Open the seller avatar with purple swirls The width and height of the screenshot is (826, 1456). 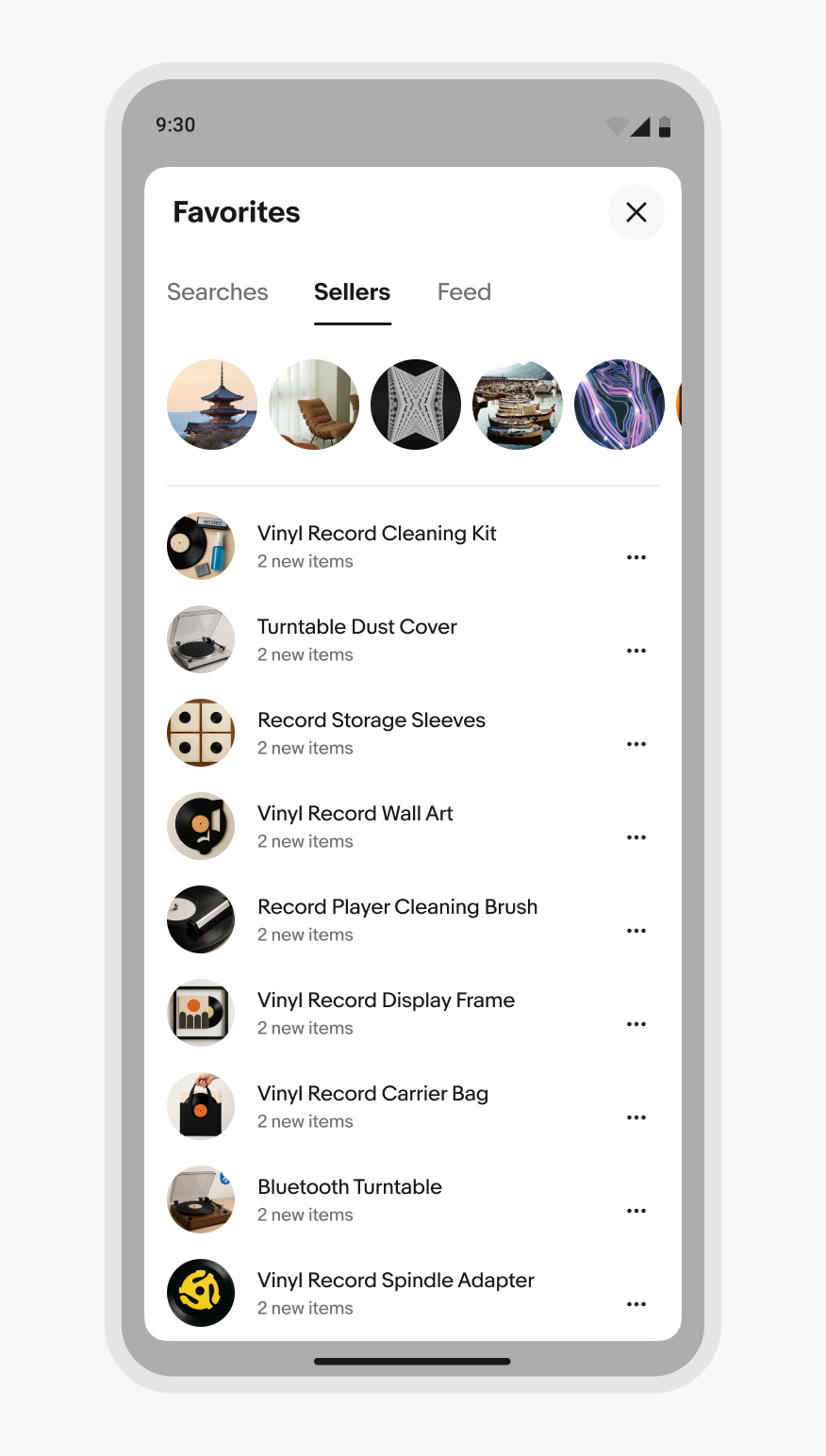[x=619, y=405]
